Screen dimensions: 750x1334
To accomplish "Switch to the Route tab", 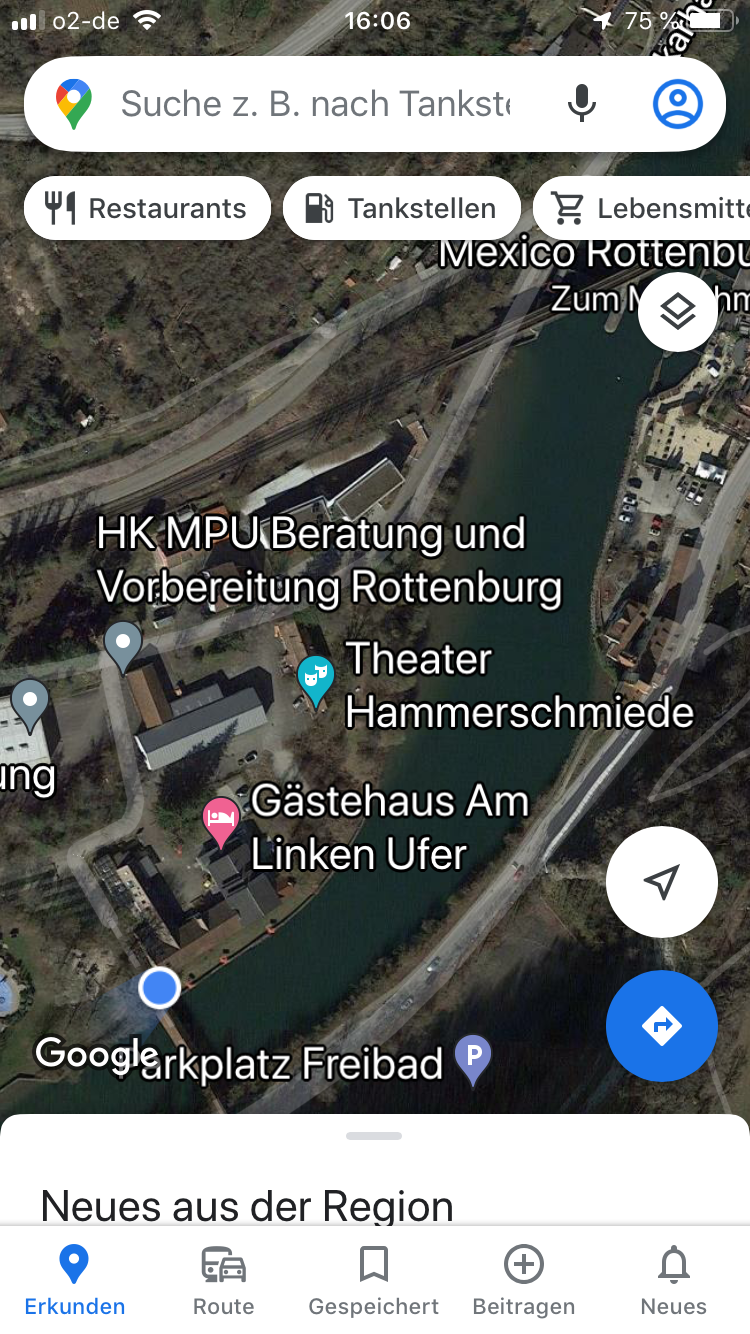I will click(224, 1281).
